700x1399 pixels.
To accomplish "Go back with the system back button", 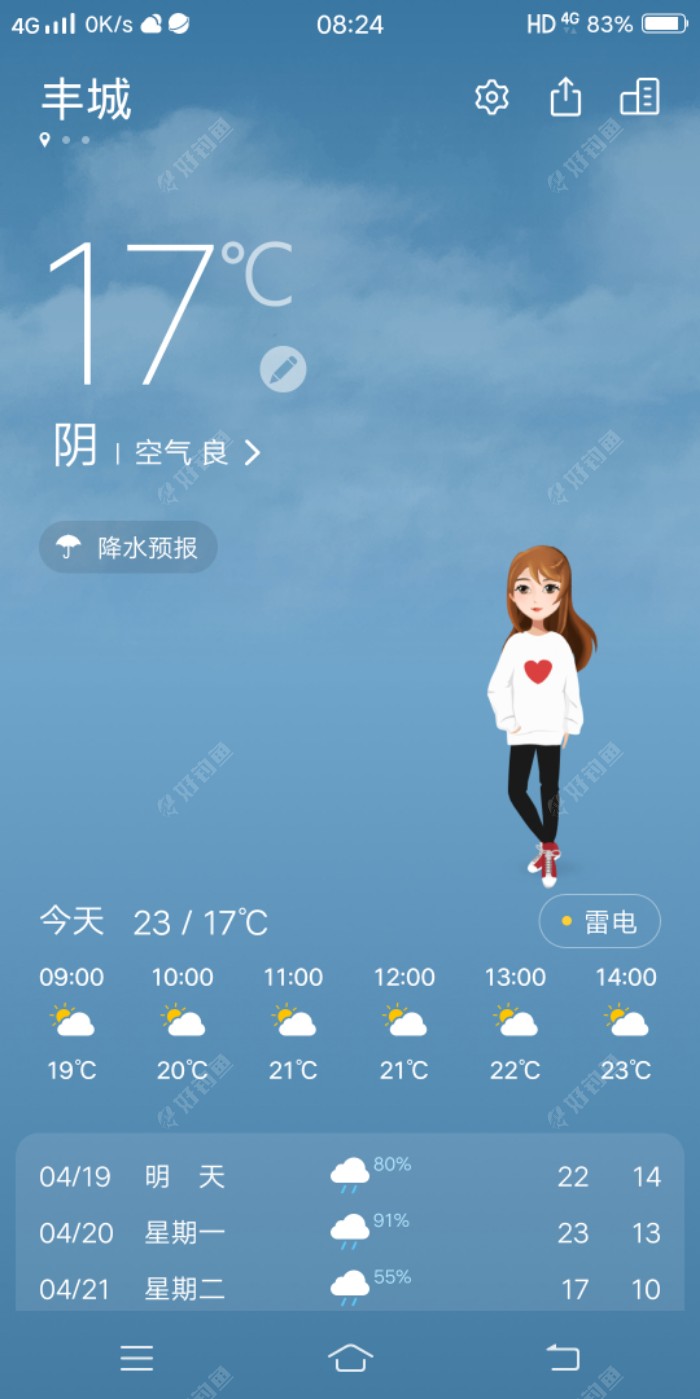I will 563,1357.
